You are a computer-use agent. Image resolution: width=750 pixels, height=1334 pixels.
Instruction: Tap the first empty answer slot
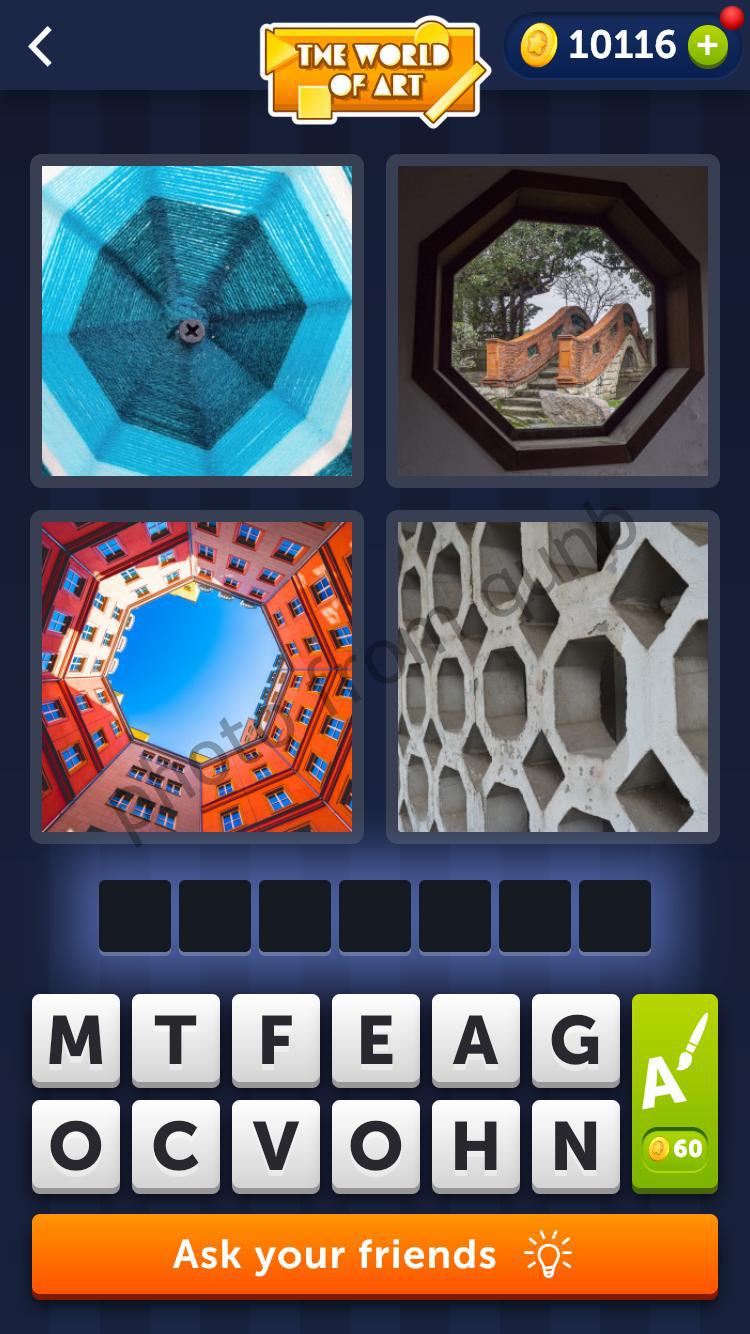[x=135, y=915]
